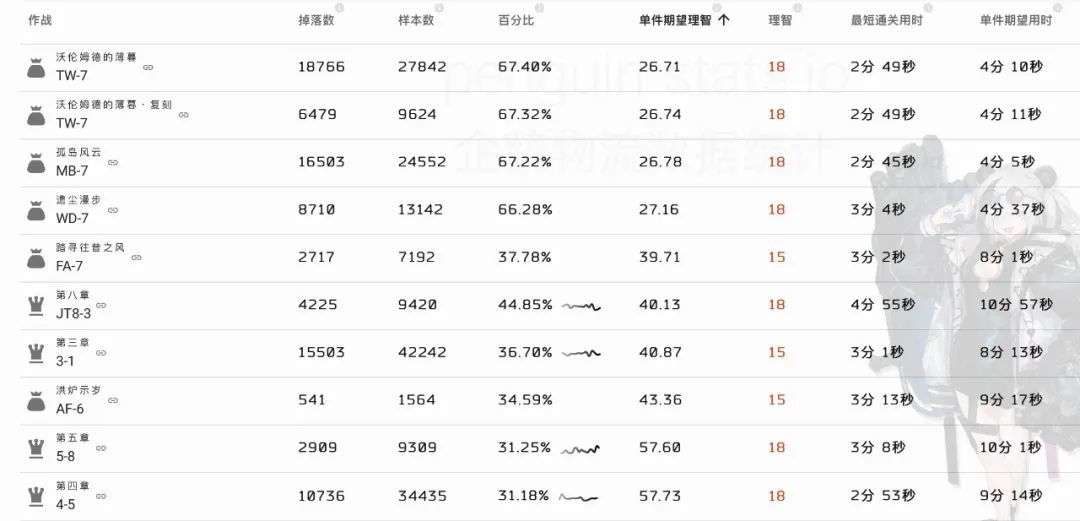Viewport: 1080px width, 521px height.
Task: Open the stage link for 第八章 JT8-3
Action: (101, 305)
